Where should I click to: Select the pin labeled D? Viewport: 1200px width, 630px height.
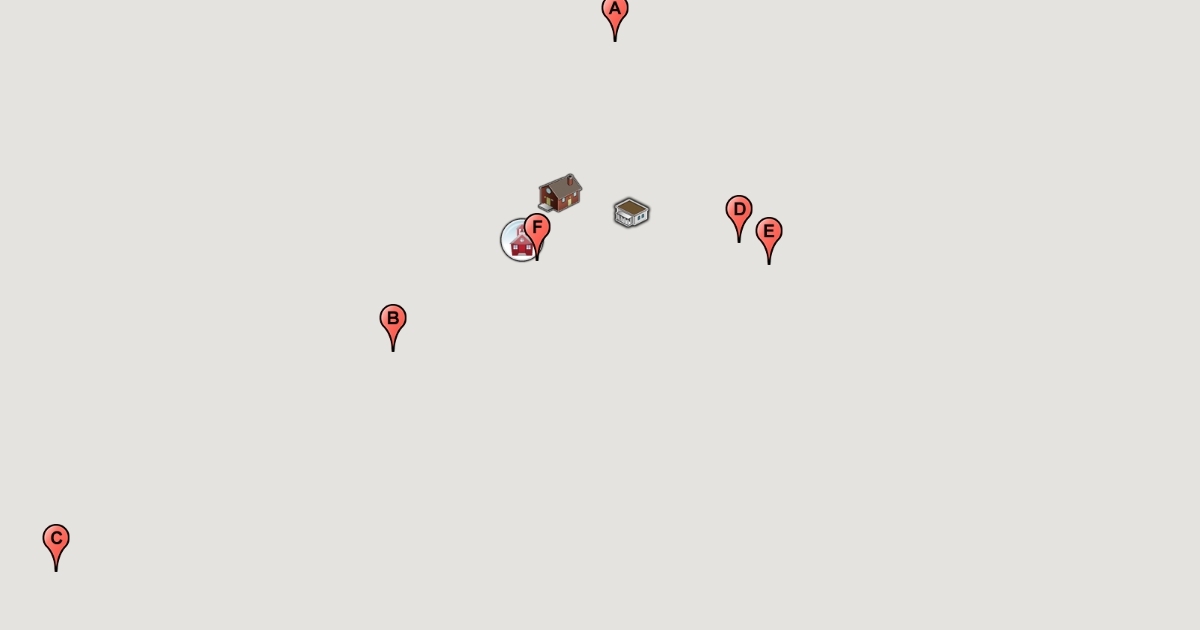(x=739, y=211)
